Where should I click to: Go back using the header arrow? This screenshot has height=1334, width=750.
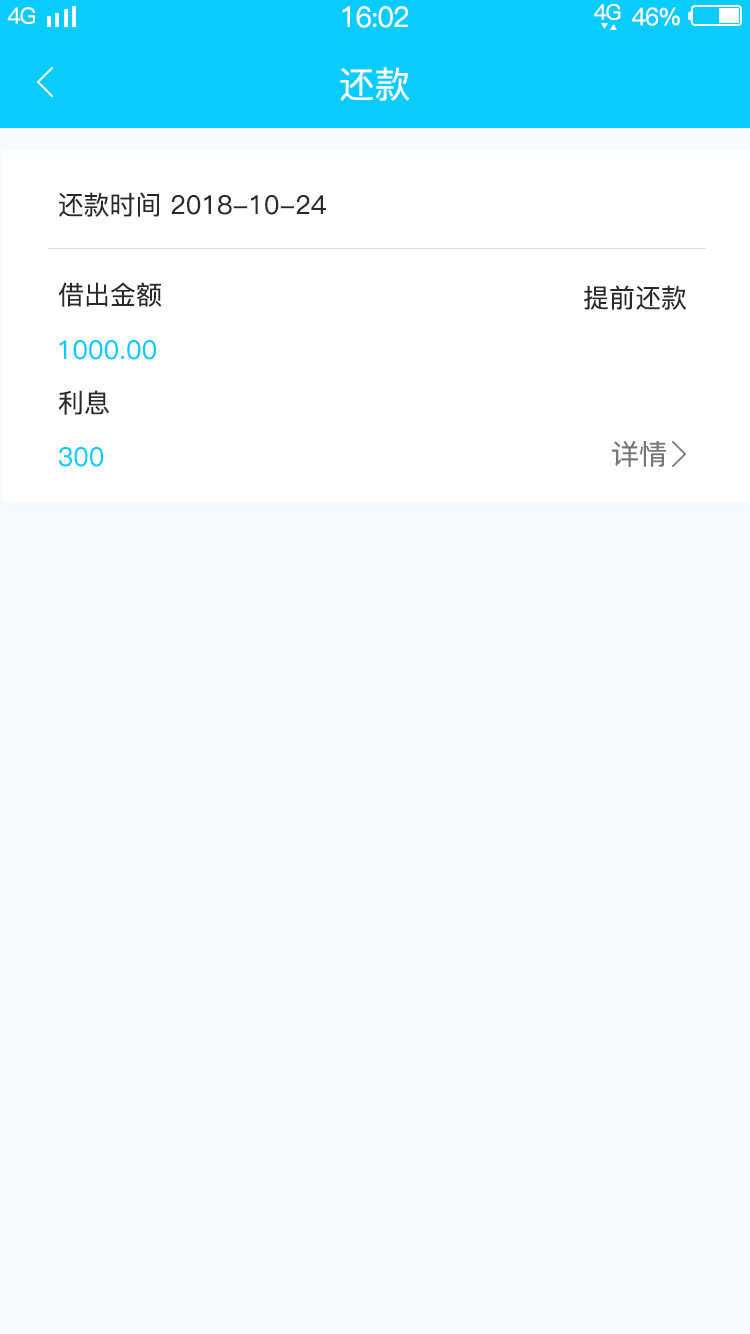click(45, 83)
